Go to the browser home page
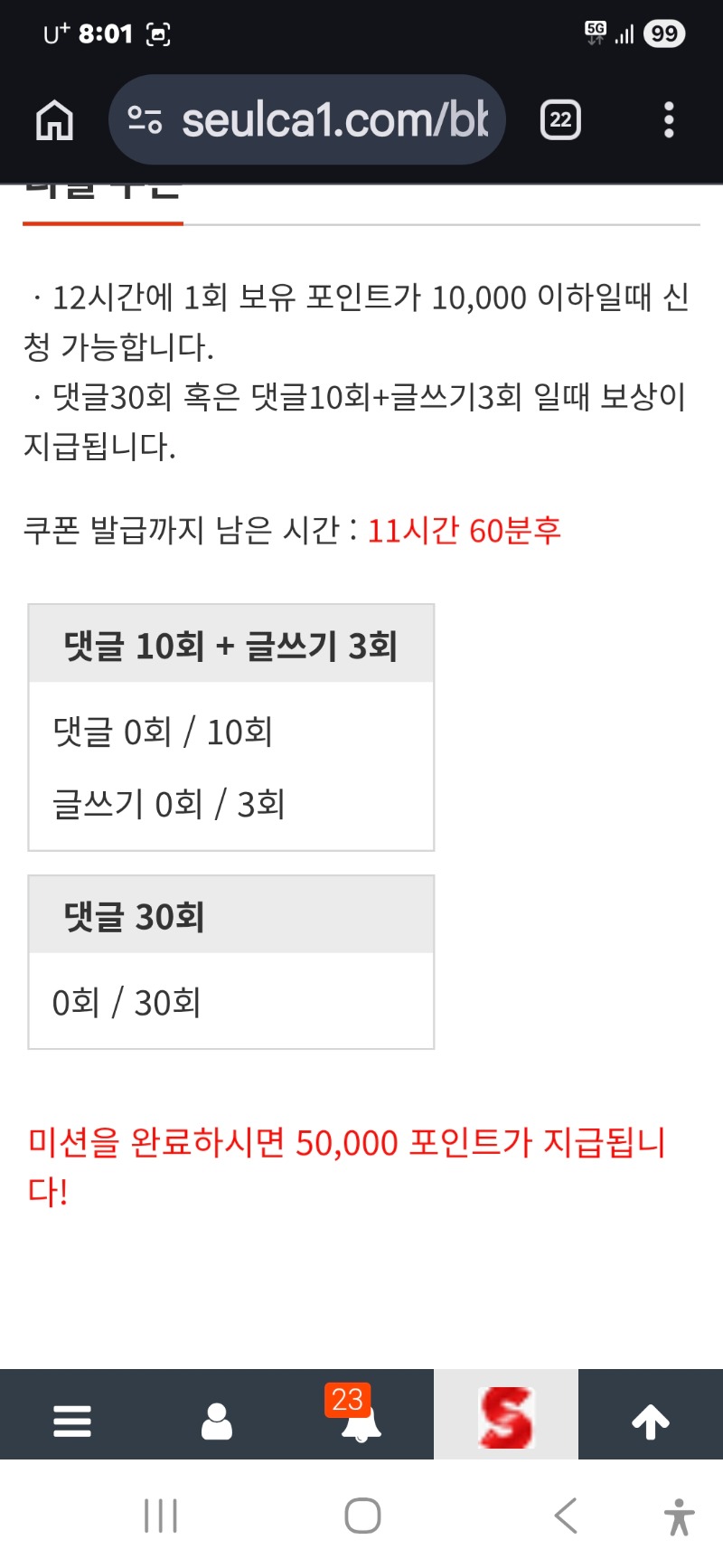Screen dimensions: 723x1568 54,119
